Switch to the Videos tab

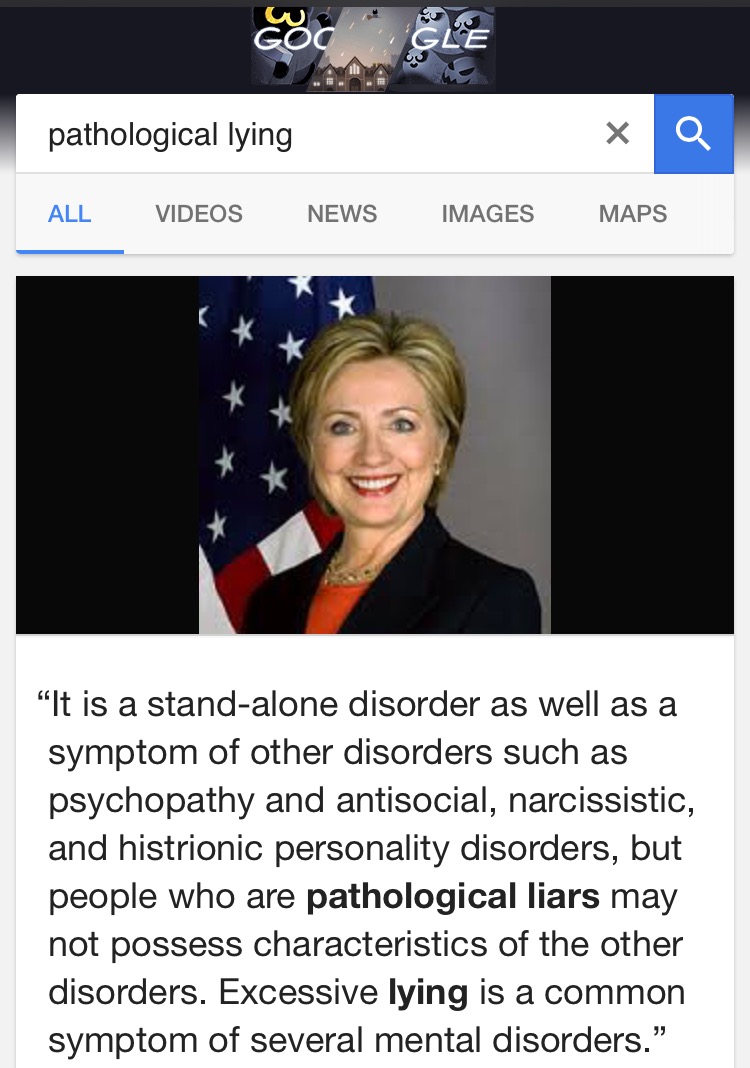tap(199, 213)
